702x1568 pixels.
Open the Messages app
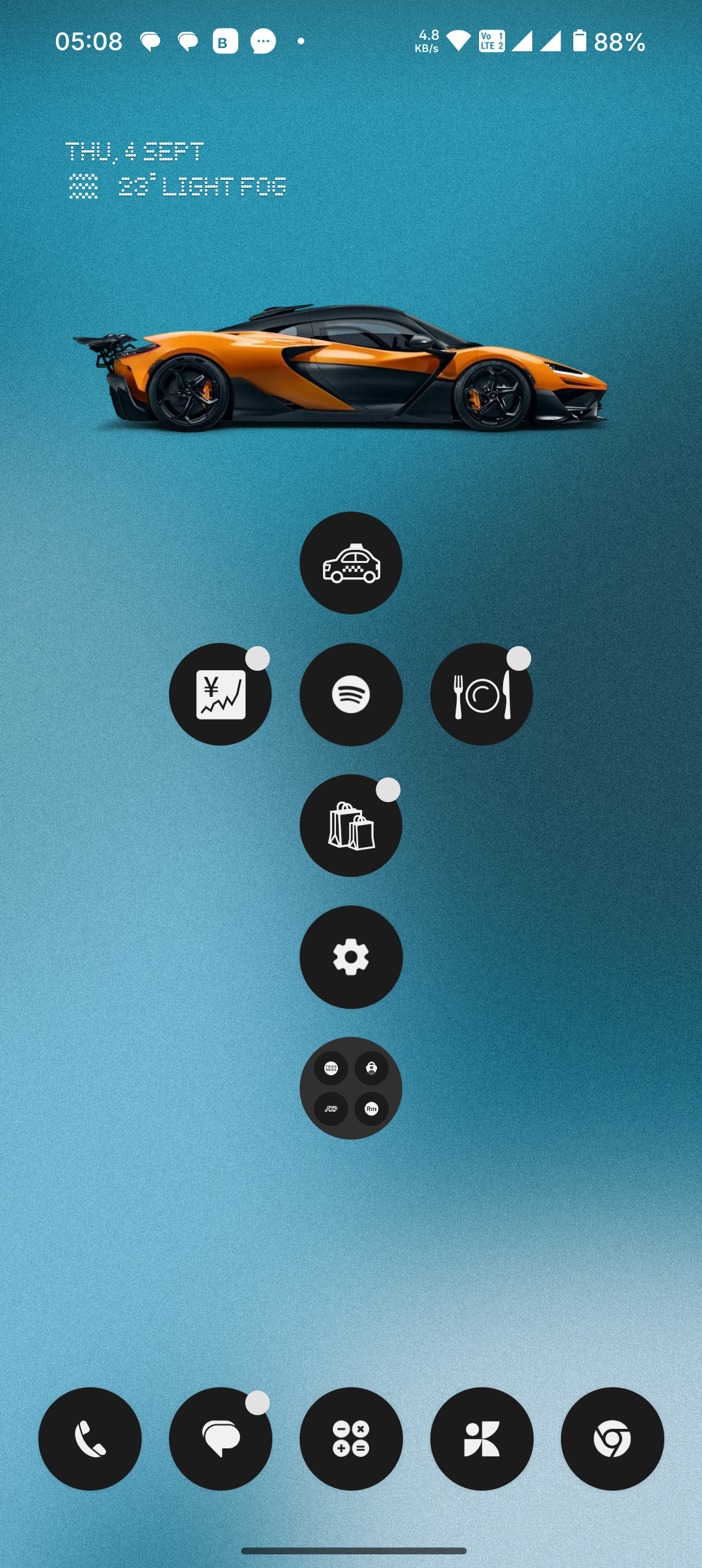(x=220, y=1439)
